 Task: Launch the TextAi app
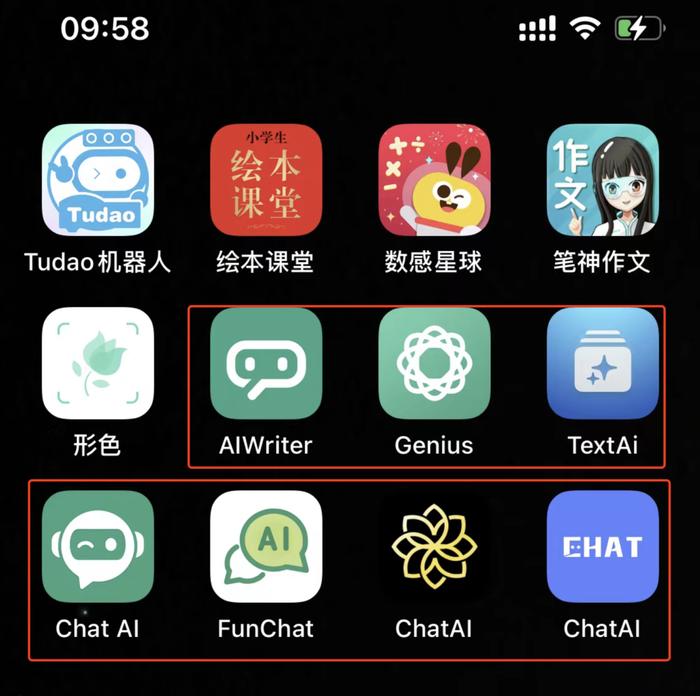[602, 363]
